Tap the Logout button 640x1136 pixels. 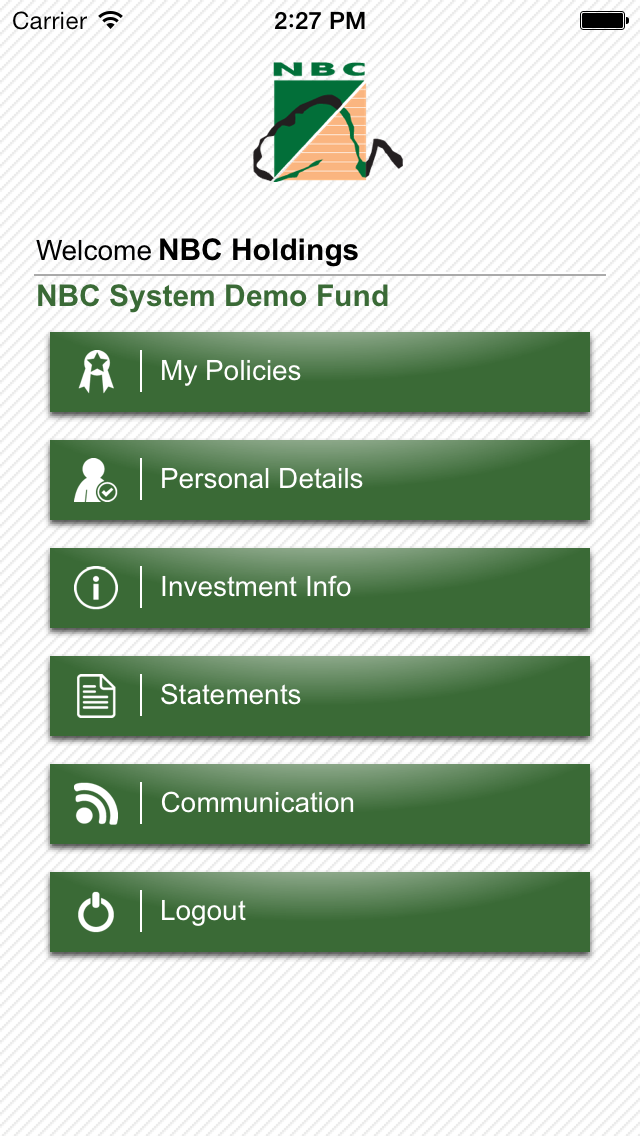point(320,911)
